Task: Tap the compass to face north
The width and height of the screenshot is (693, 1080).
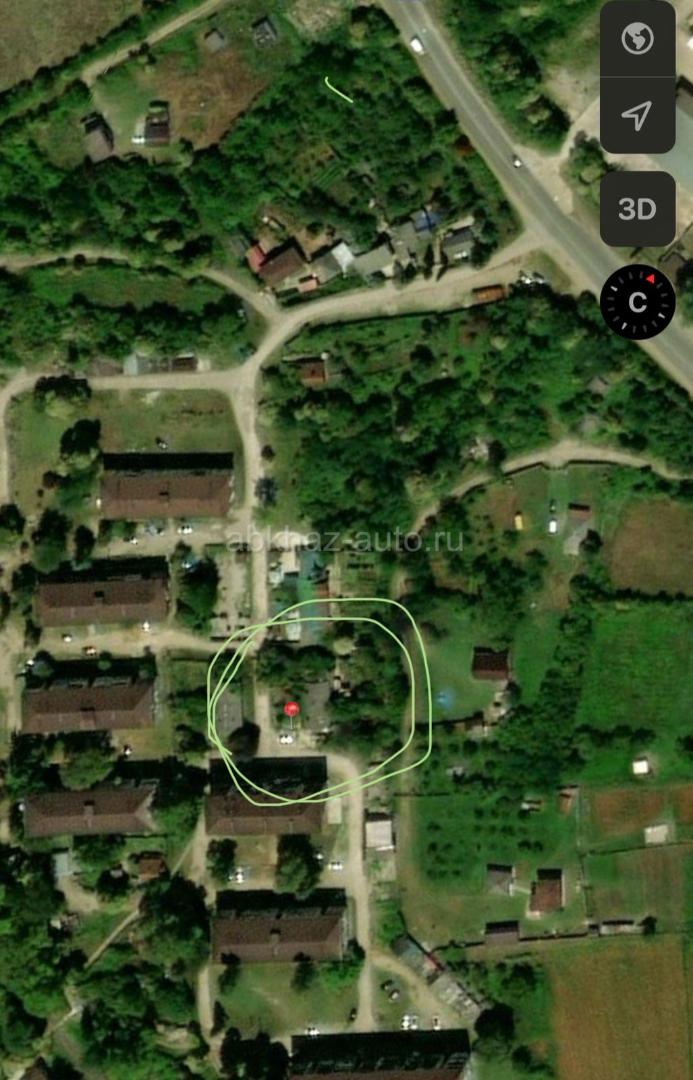Action: tap(638, 302)
